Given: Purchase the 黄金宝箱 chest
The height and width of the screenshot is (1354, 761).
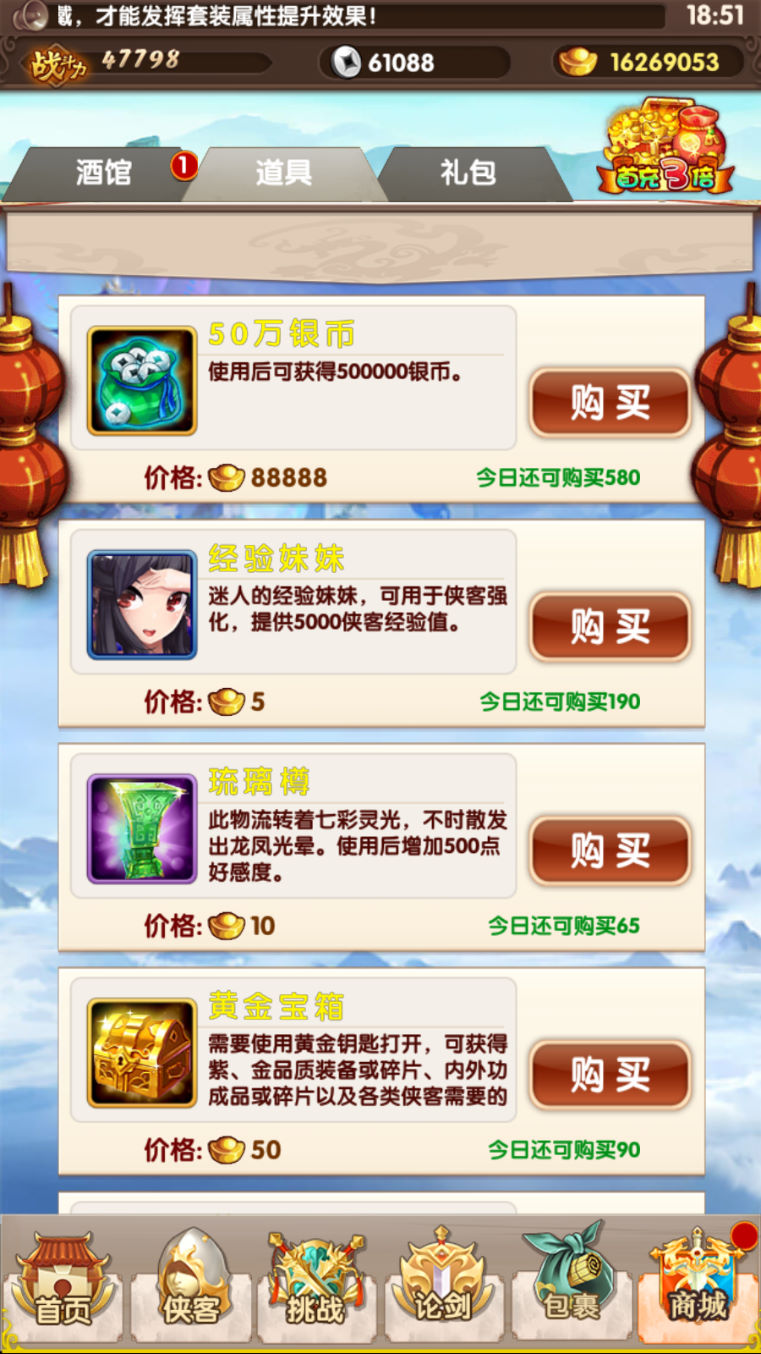Looking at the screenshot, I should click(x=610, y=1075).
